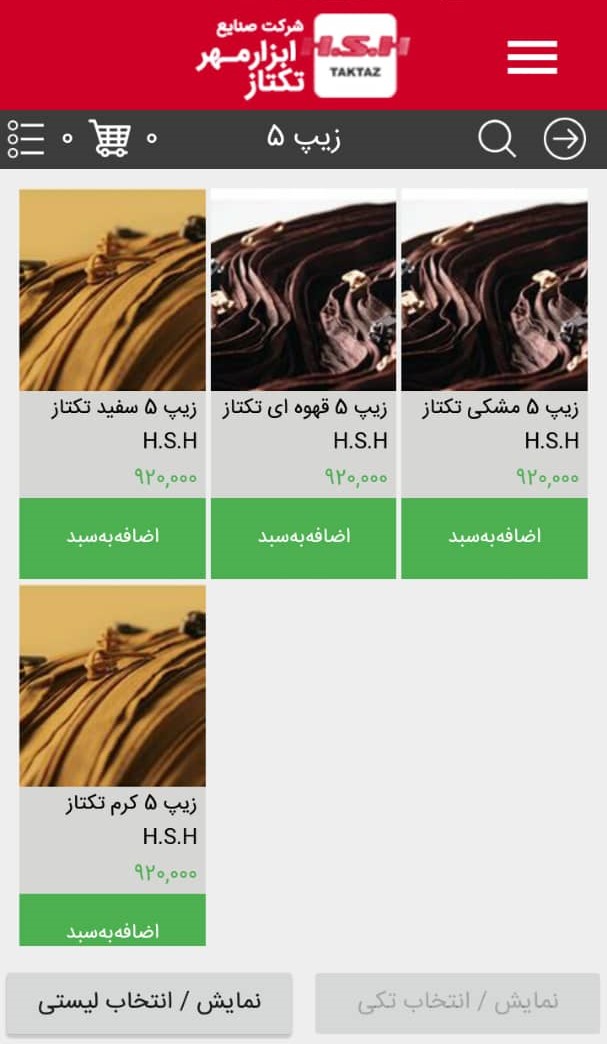607x1044 pixels.
Task: Open the hamburger menu
Action: tap(531, 58)
